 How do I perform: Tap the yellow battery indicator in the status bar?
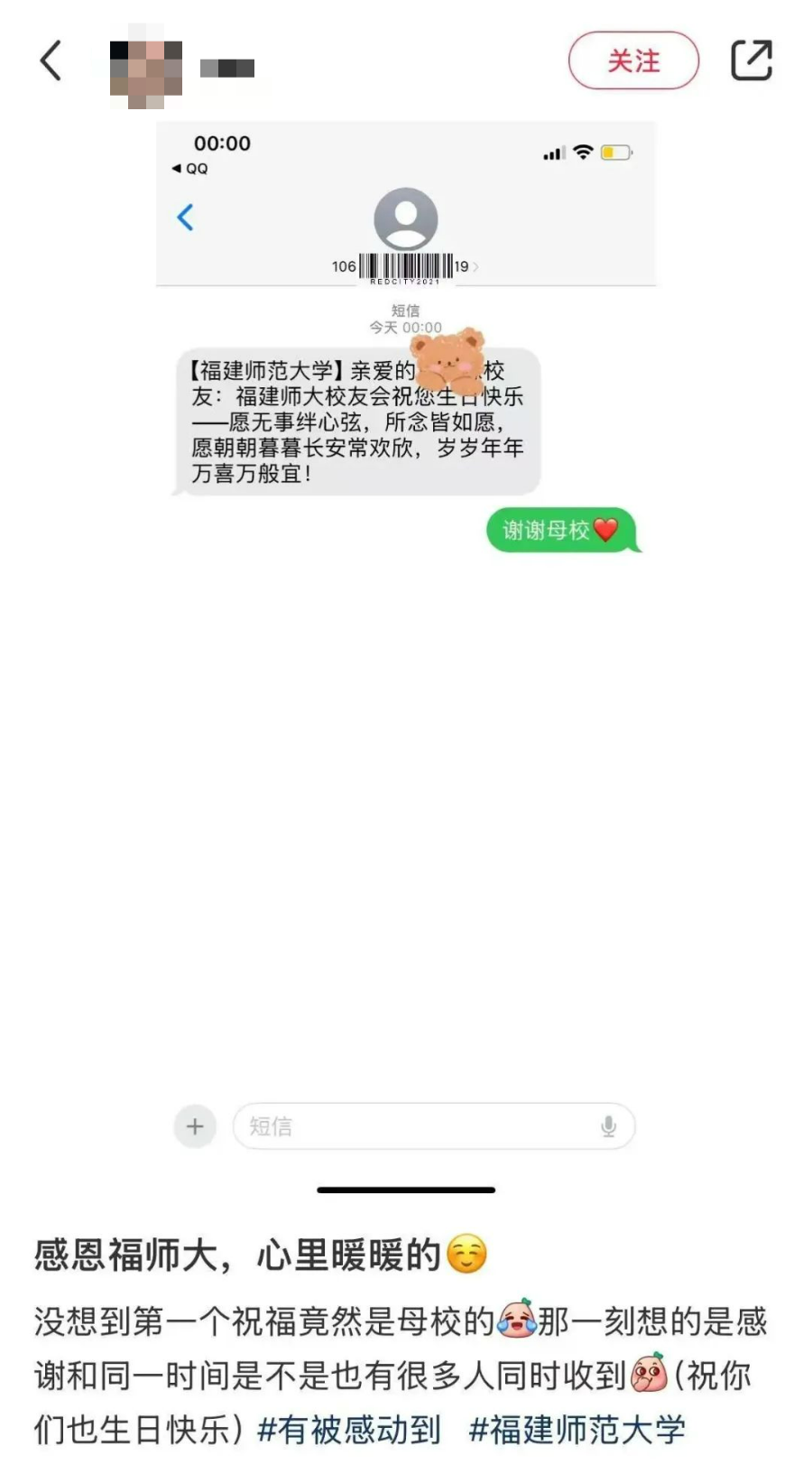615,152
